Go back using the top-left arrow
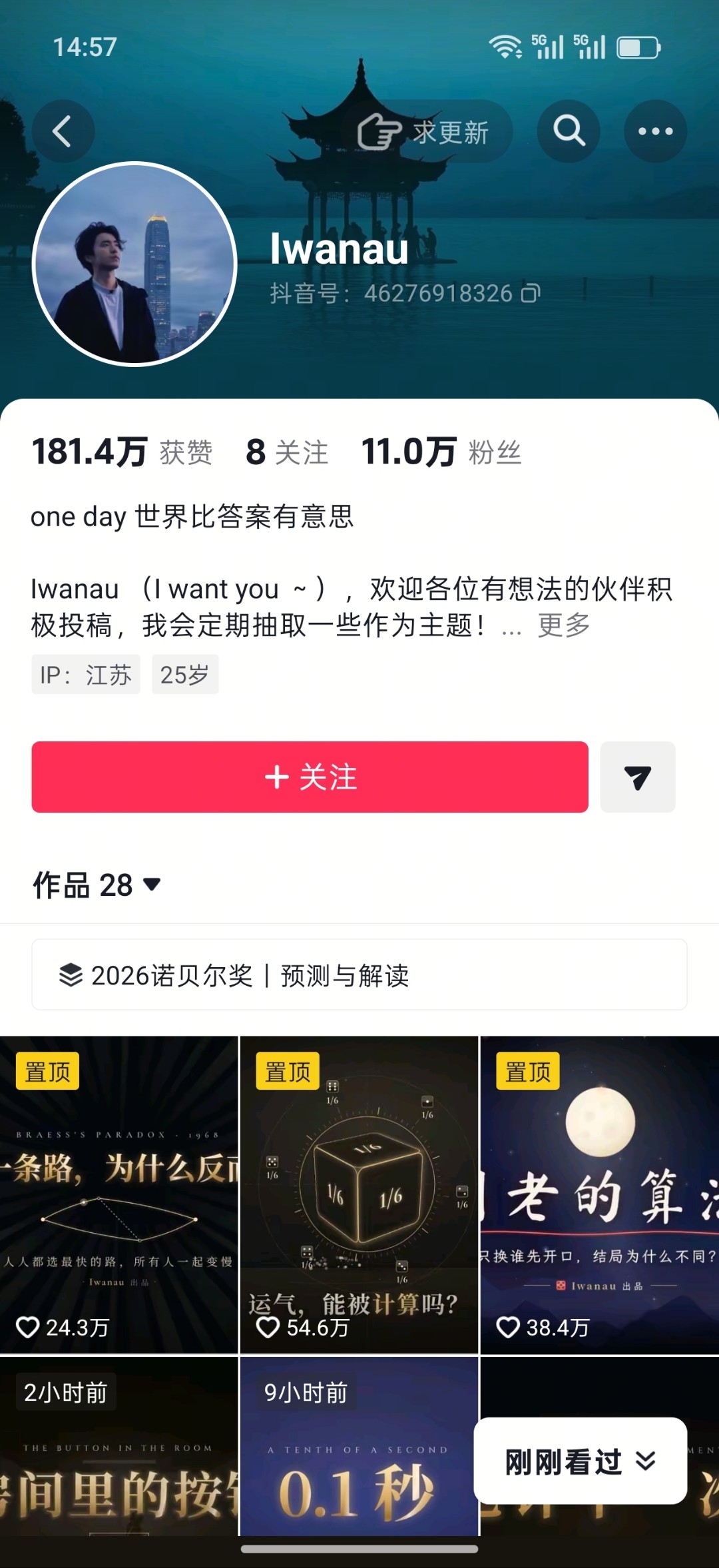This screenshot has width=719, height=1568. [x=63, y=131]
